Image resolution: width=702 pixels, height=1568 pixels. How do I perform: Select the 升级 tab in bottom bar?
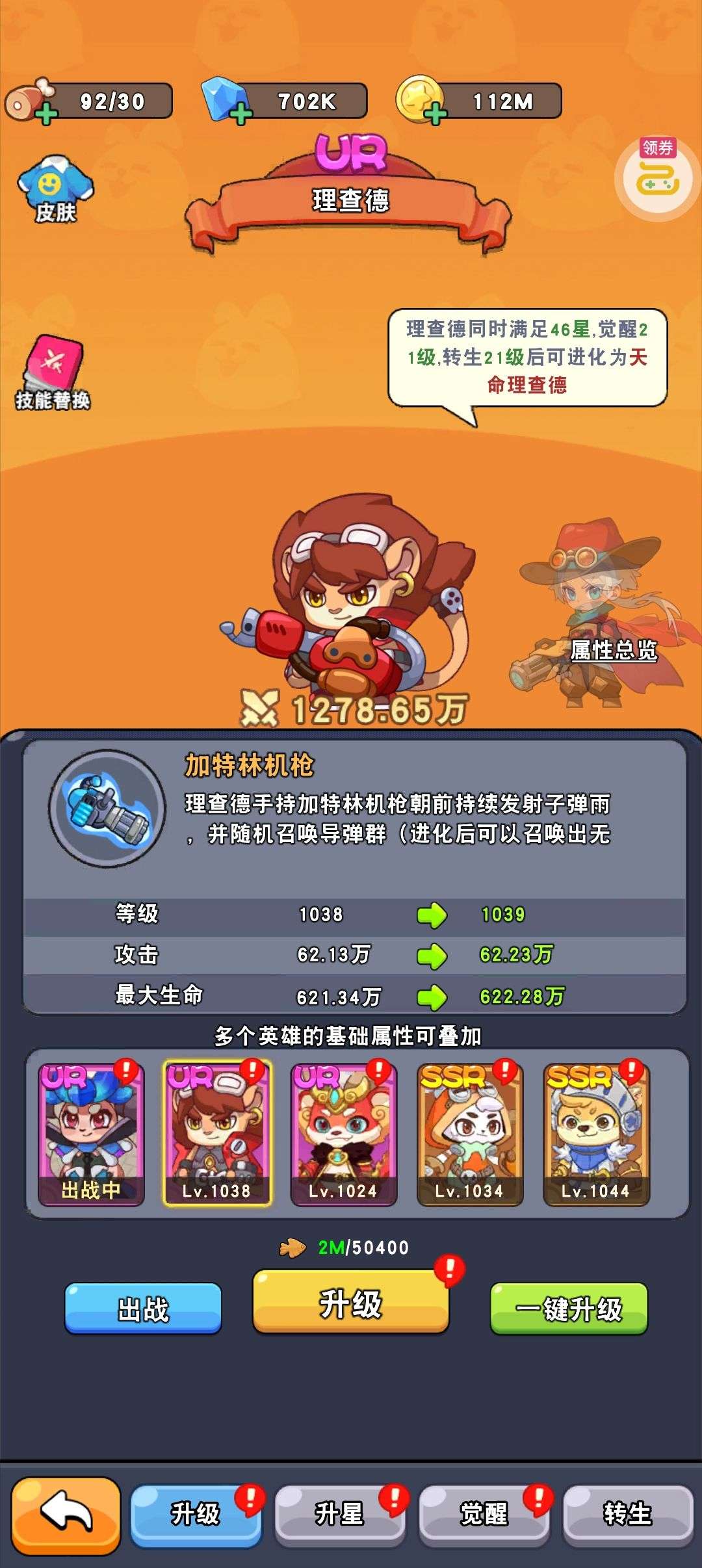[x=195, y=1515]
